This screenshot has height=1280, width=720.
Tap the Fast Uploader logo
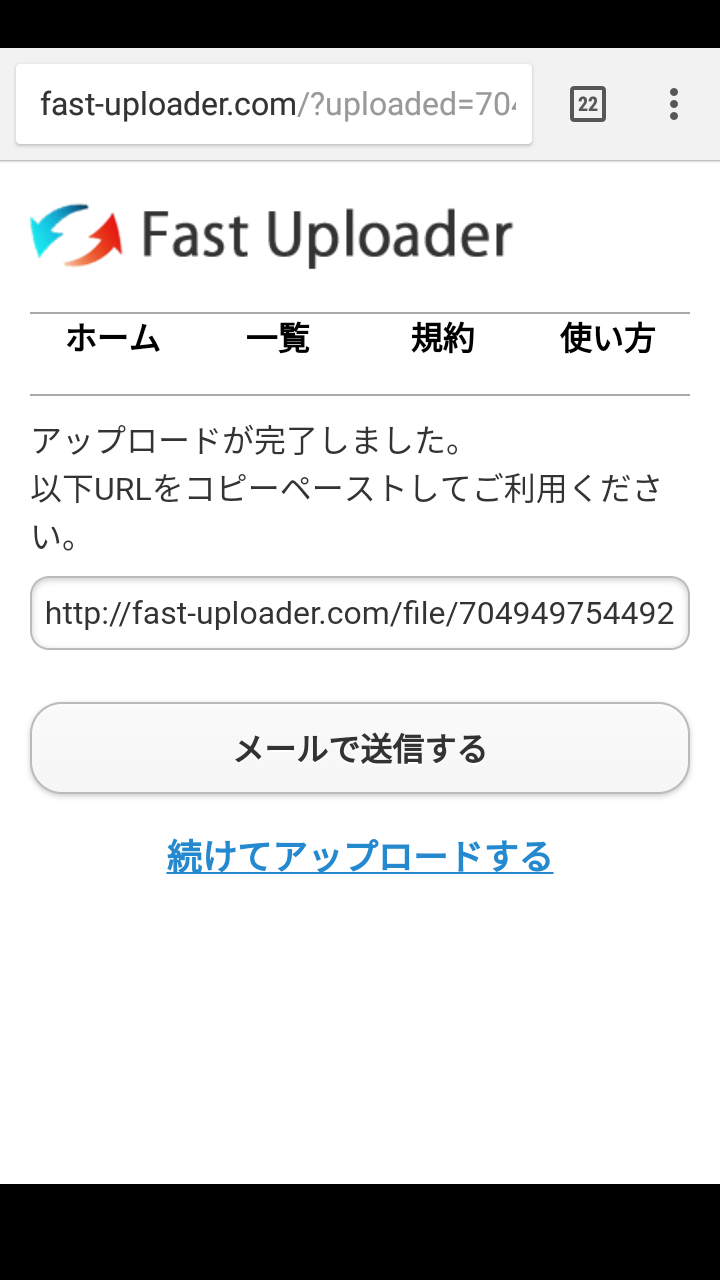point(272,236)
